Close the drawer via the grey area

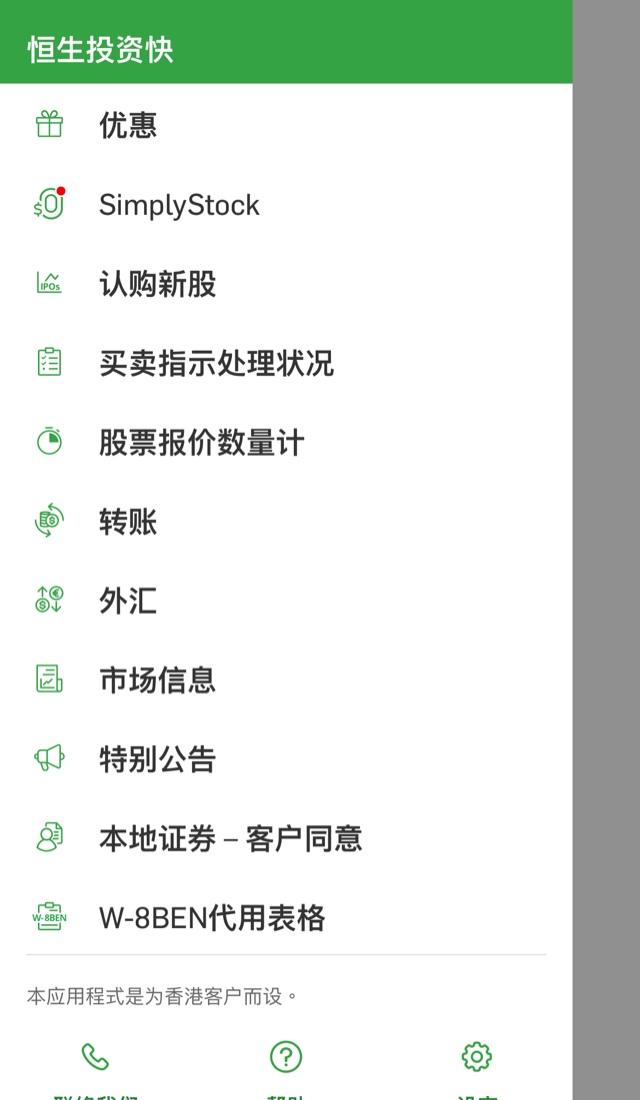point(606,550)
